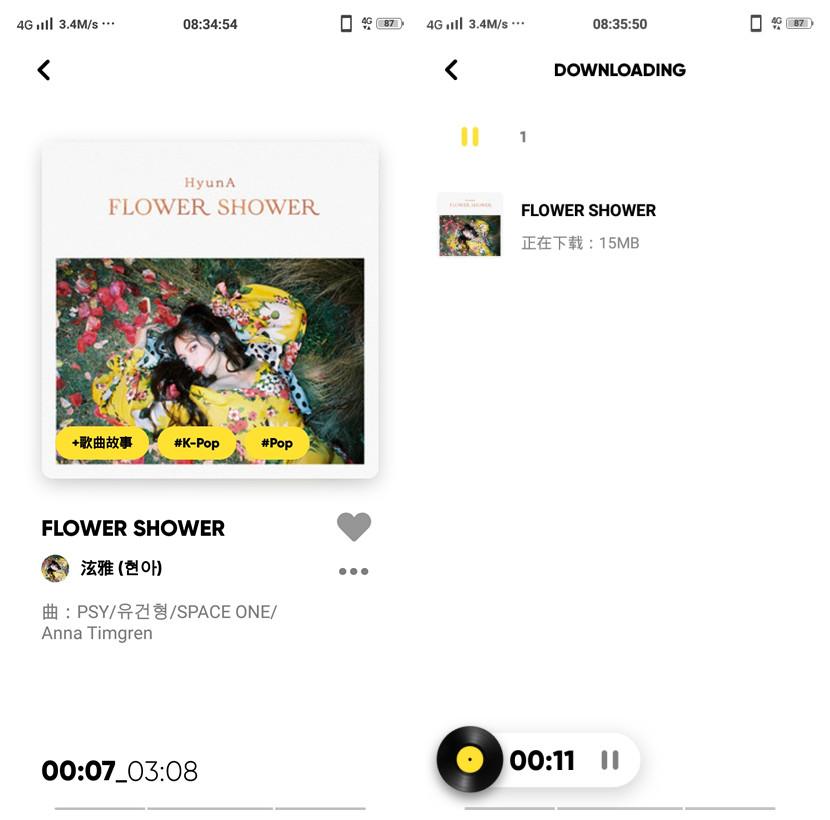Select the #K-Pop tag chip

[196, 443]
